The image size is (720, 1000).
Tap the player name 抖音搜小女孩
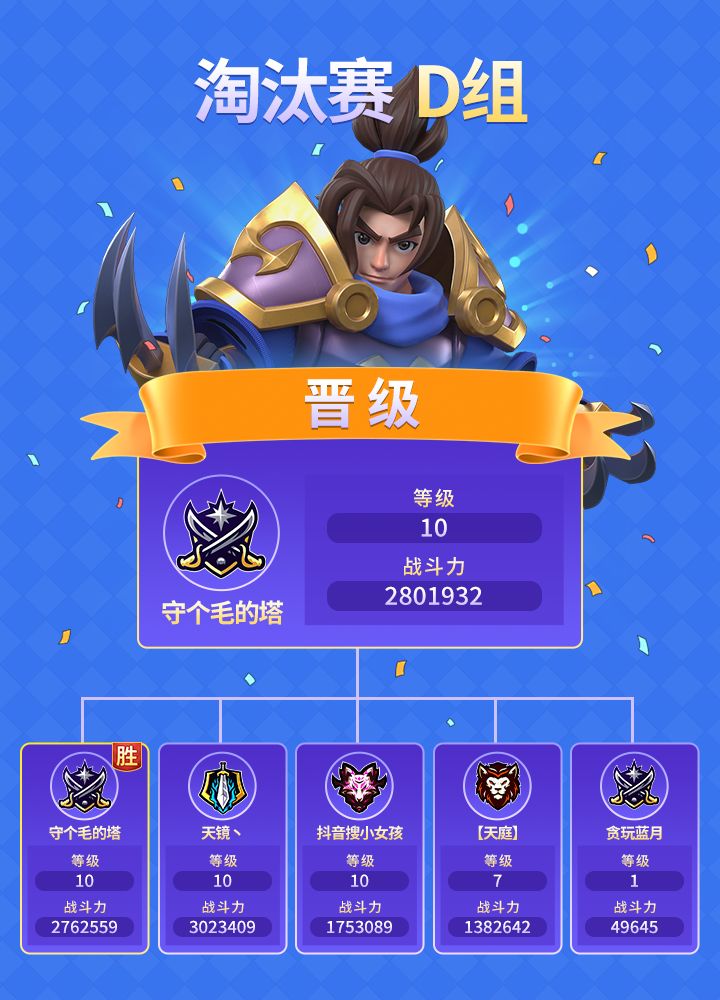361,833
